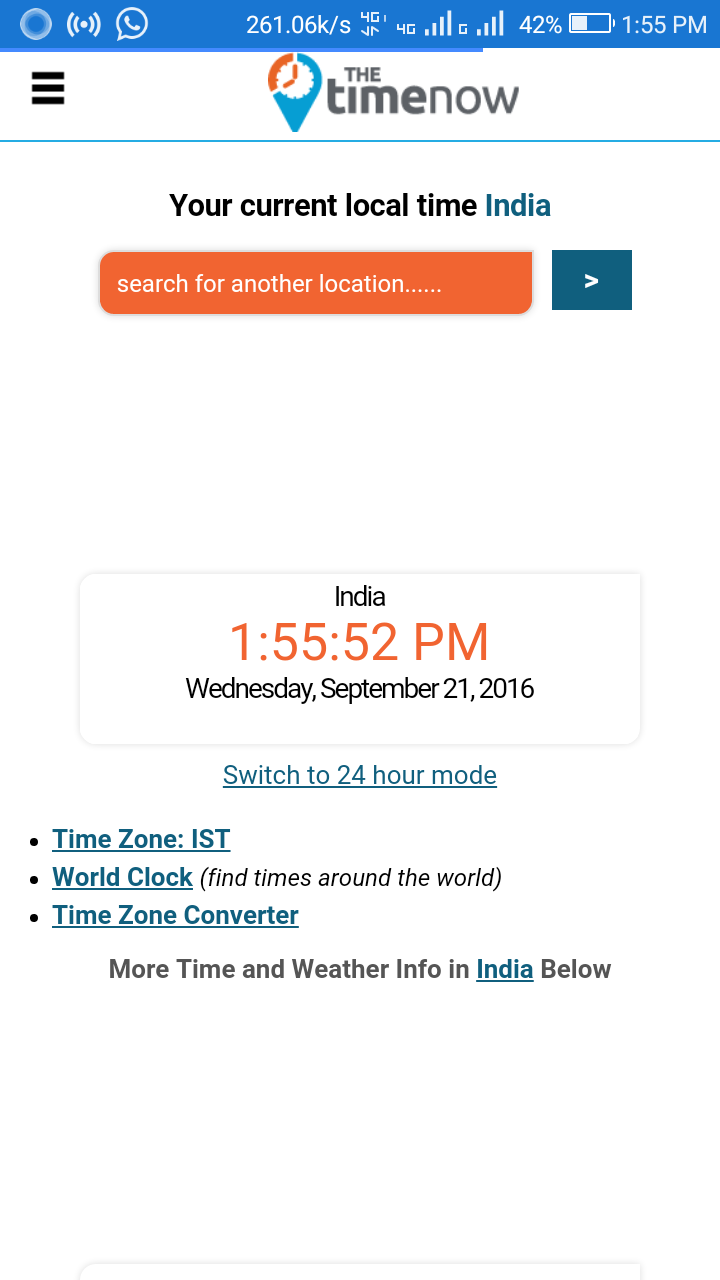
Task: Click the World Clock link
Action: coord(122,877)
